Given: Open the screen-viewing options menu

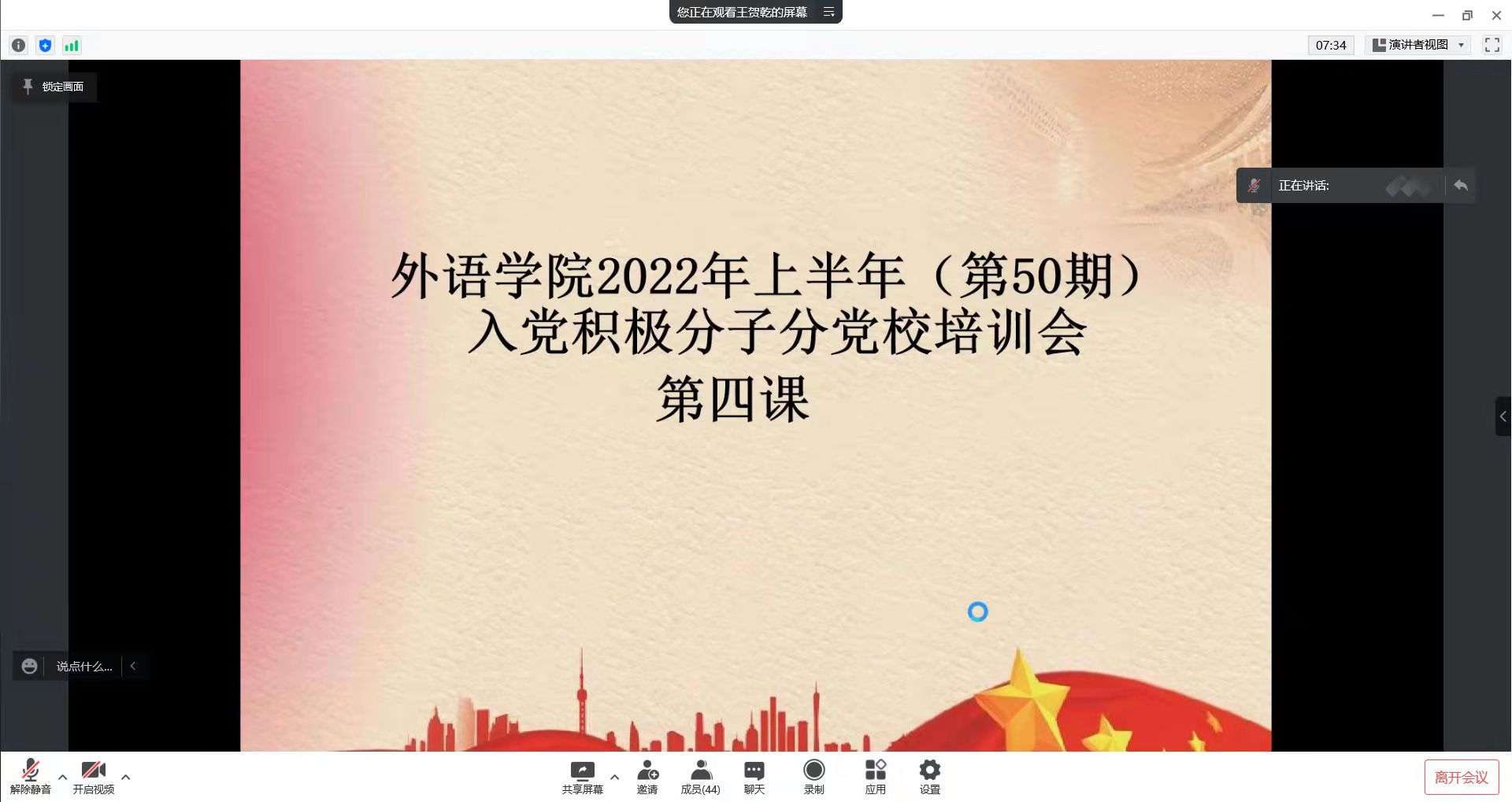Looking at the screenshot, I should [828, 12].
